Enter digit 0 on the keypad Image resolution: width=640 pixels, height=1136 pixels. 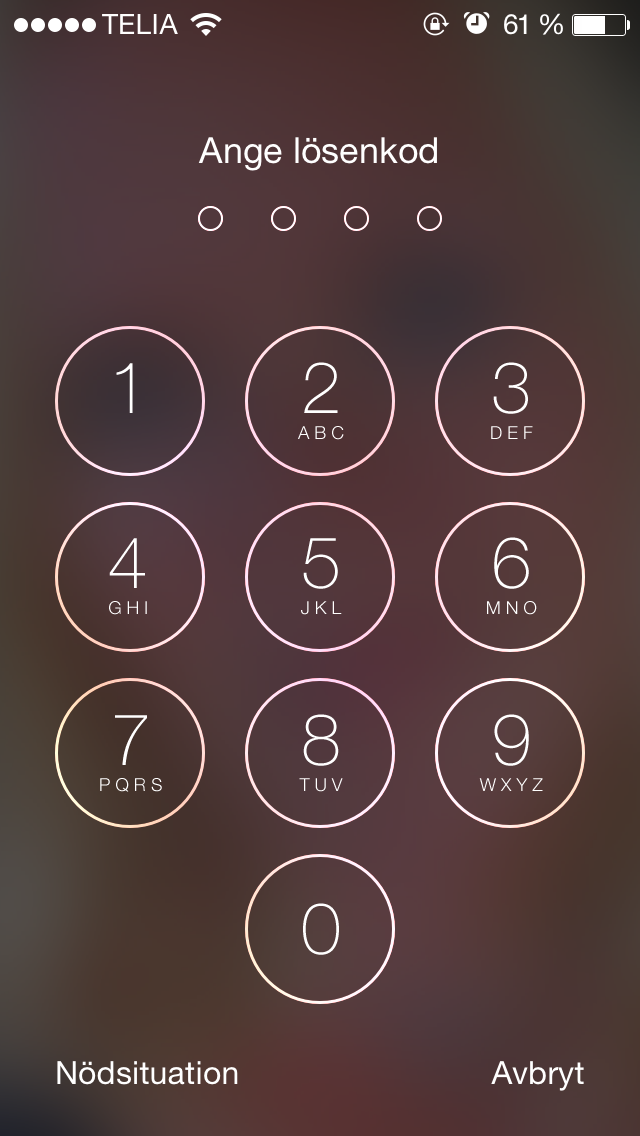[x=320, y=929]
